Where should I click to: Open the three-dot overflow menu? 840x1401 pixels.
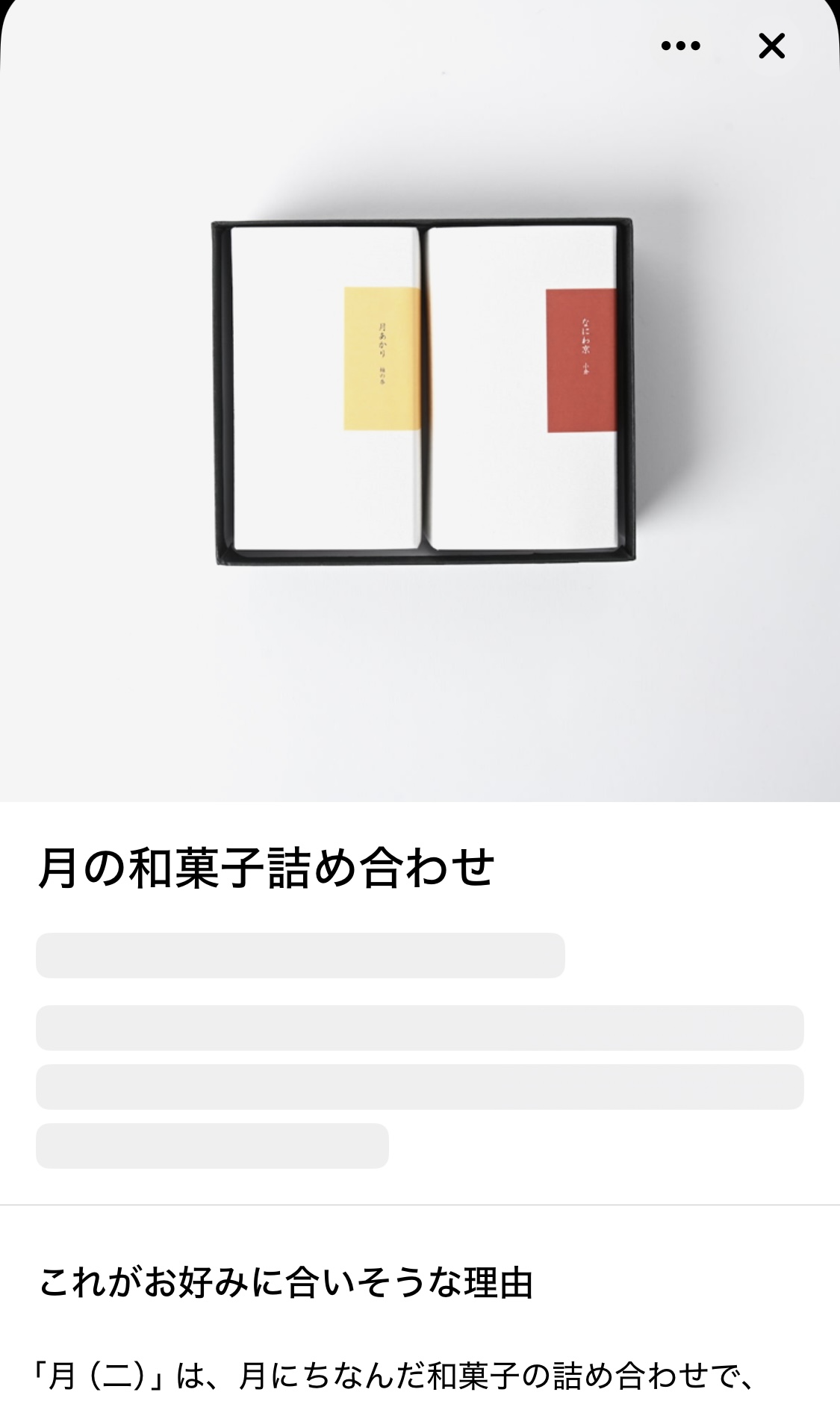pos(680,46)
